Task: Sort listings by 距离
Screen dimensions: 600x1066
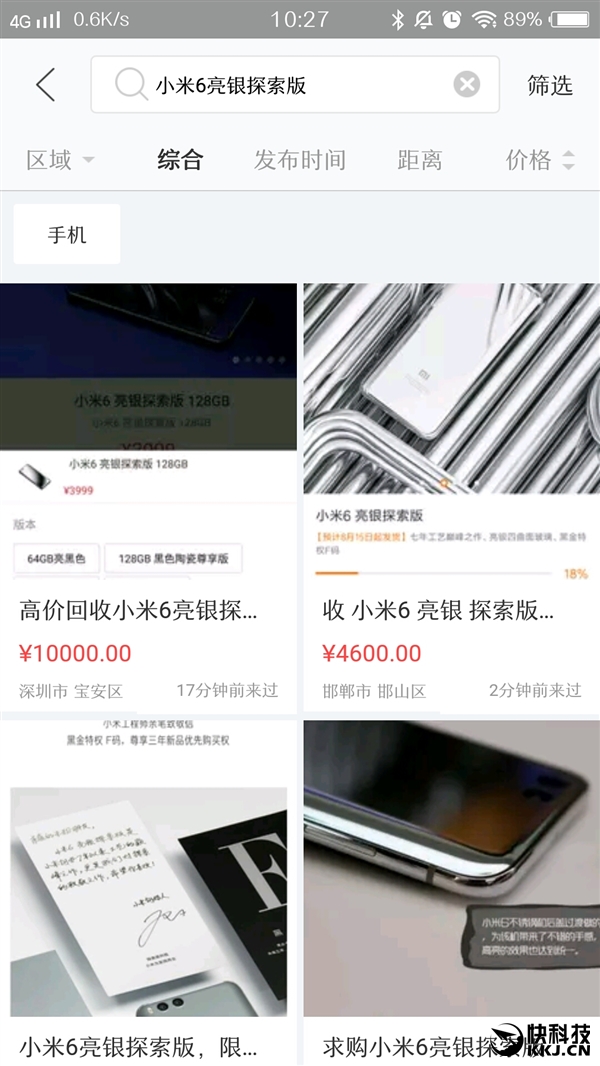Action: pos(420,160)
